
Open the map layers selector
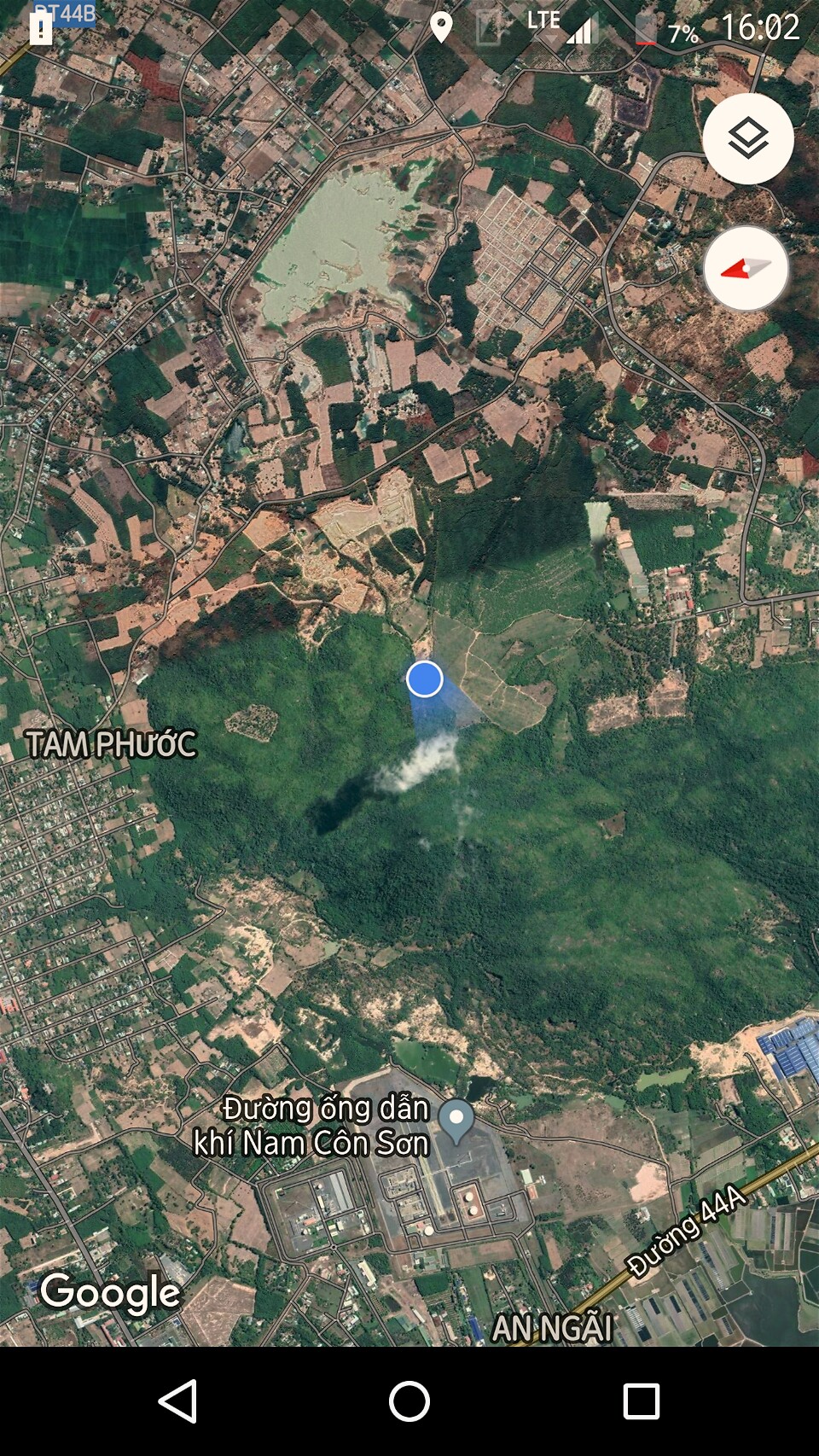coord(748,138)
